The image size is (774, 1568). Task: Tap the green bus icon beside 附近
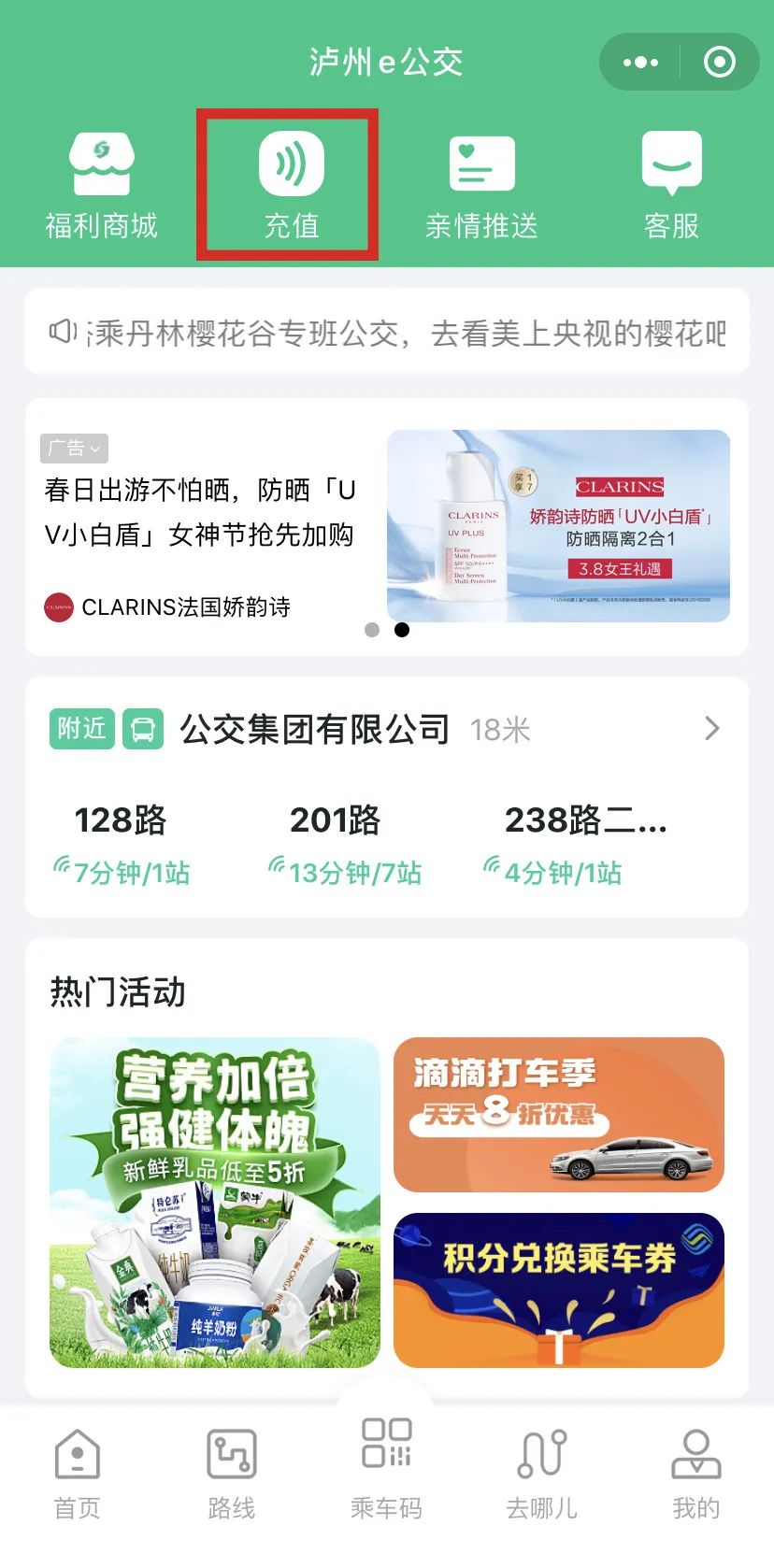[142, 729]
